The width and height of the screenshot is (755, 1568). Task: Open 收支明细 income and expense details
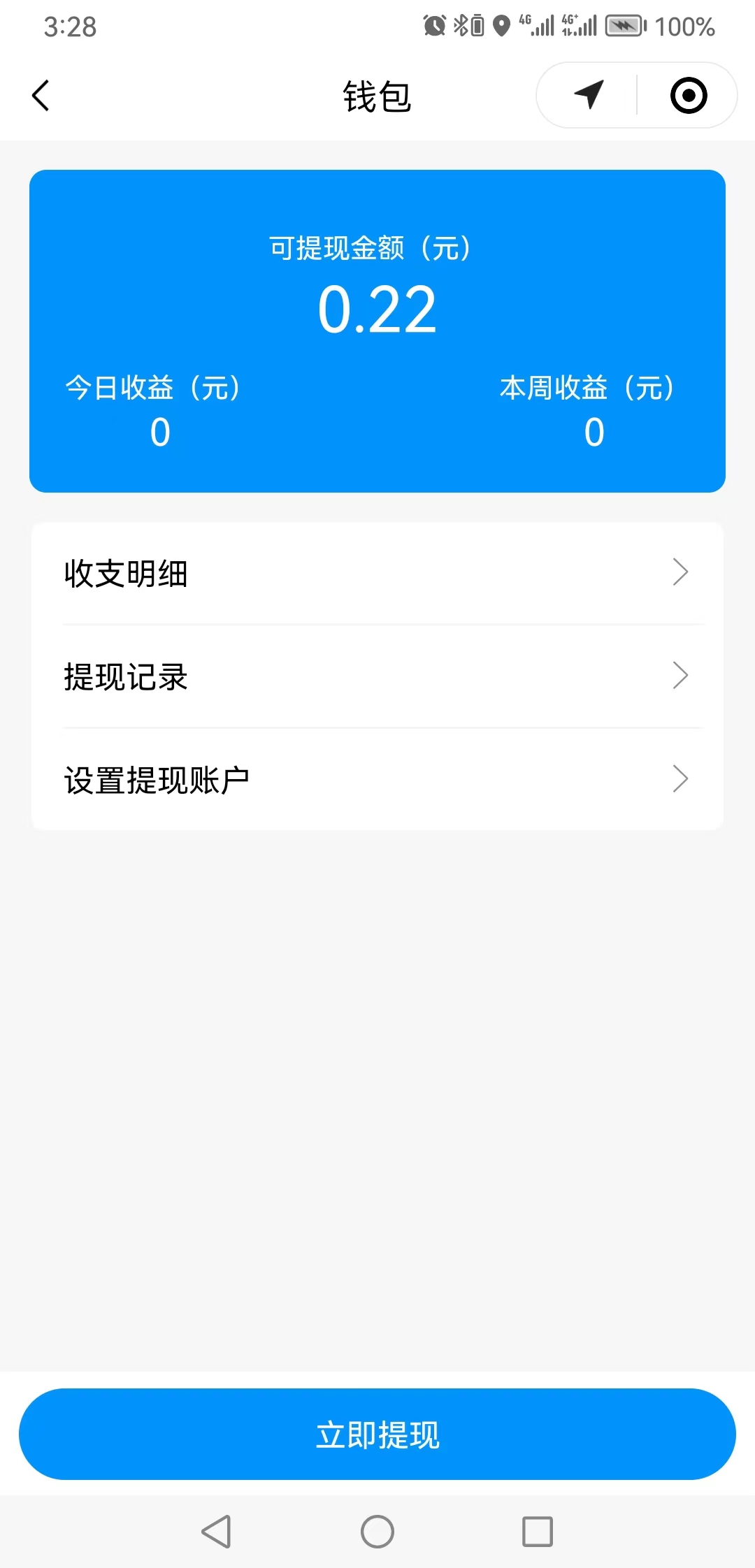[x=377, y=573]
